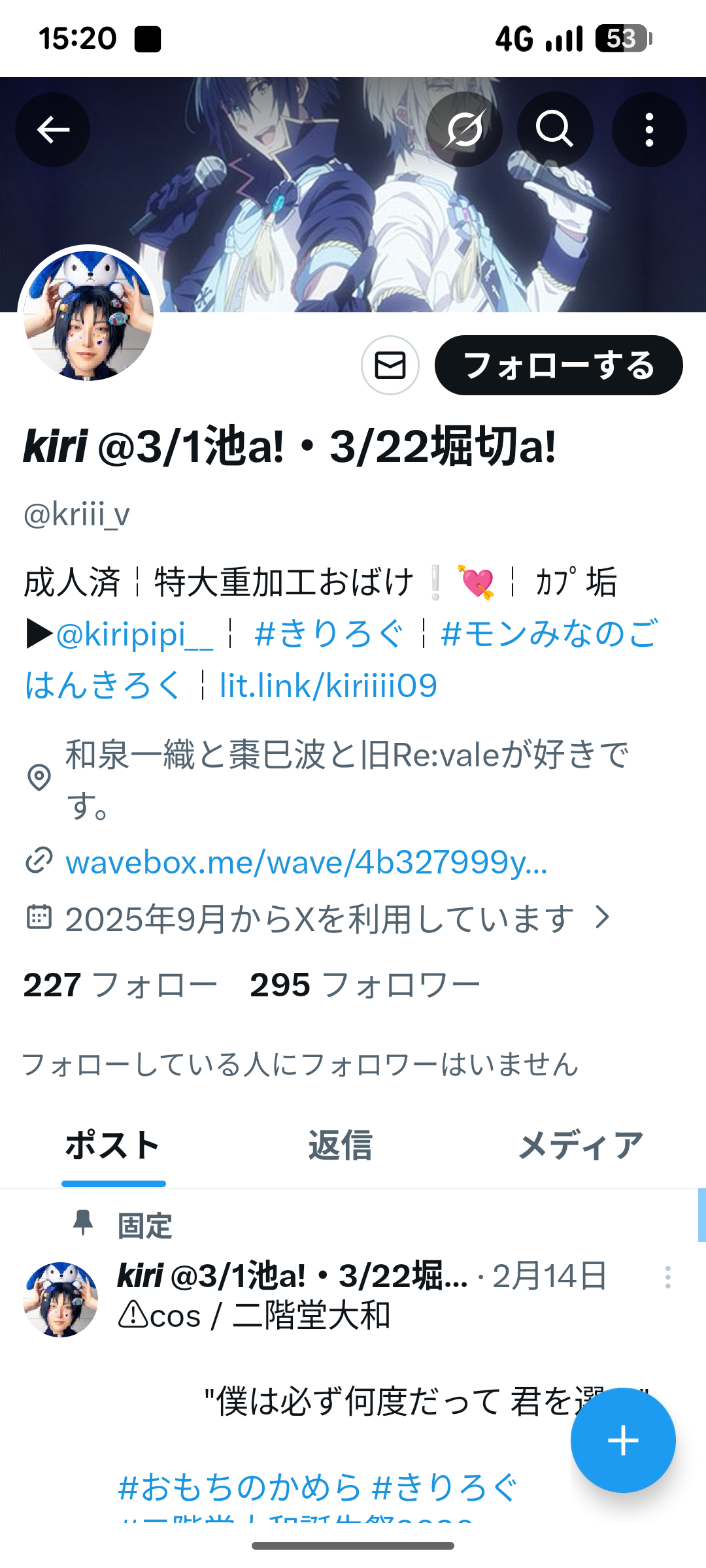Screen dimensions: 706x1568
Task: Open the #きりろぐ hashtag in the bio
Action: (329, 634)
